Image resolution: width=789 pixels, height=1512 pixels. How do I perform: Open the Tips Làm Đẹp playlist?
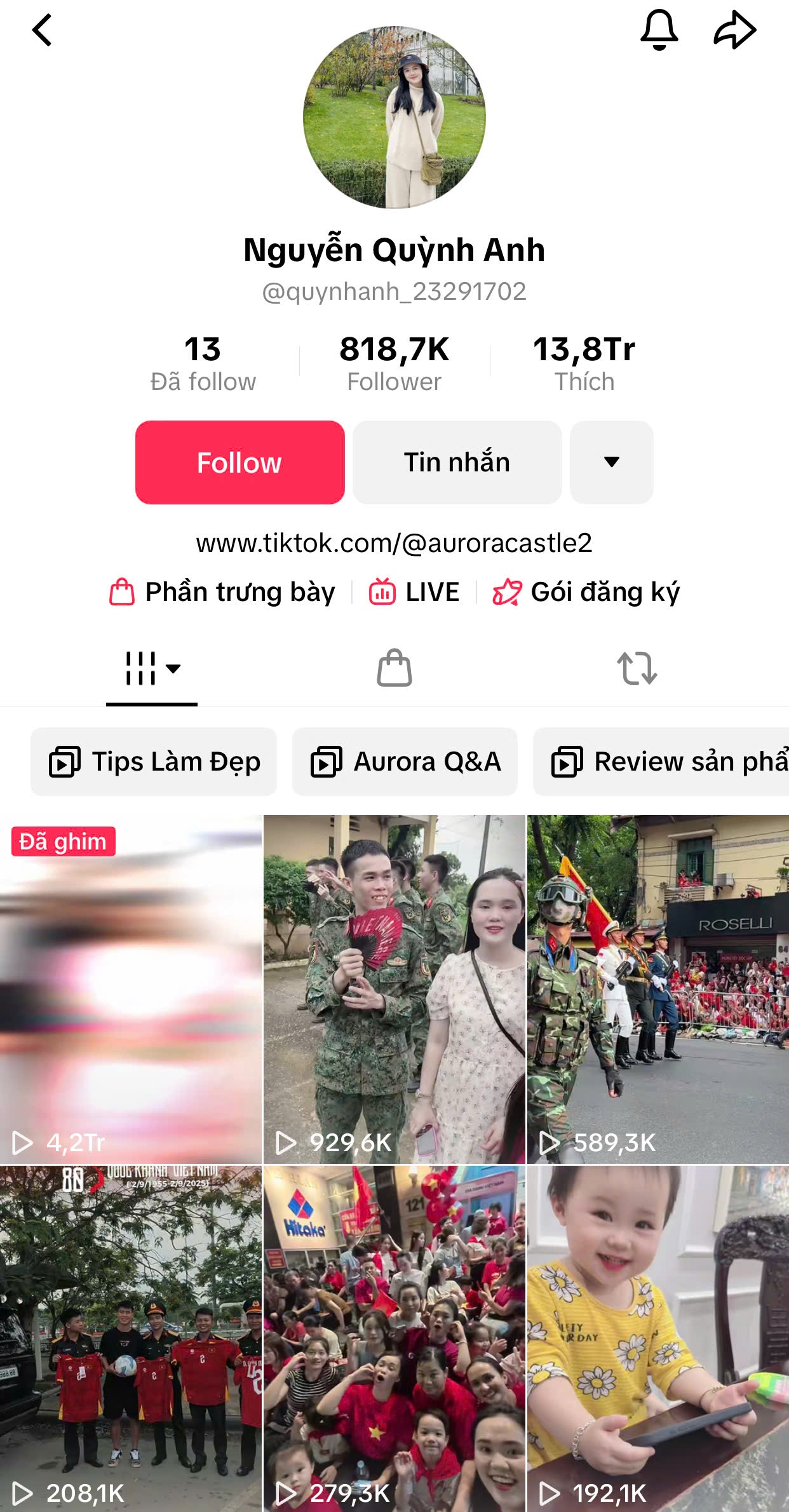154,762
